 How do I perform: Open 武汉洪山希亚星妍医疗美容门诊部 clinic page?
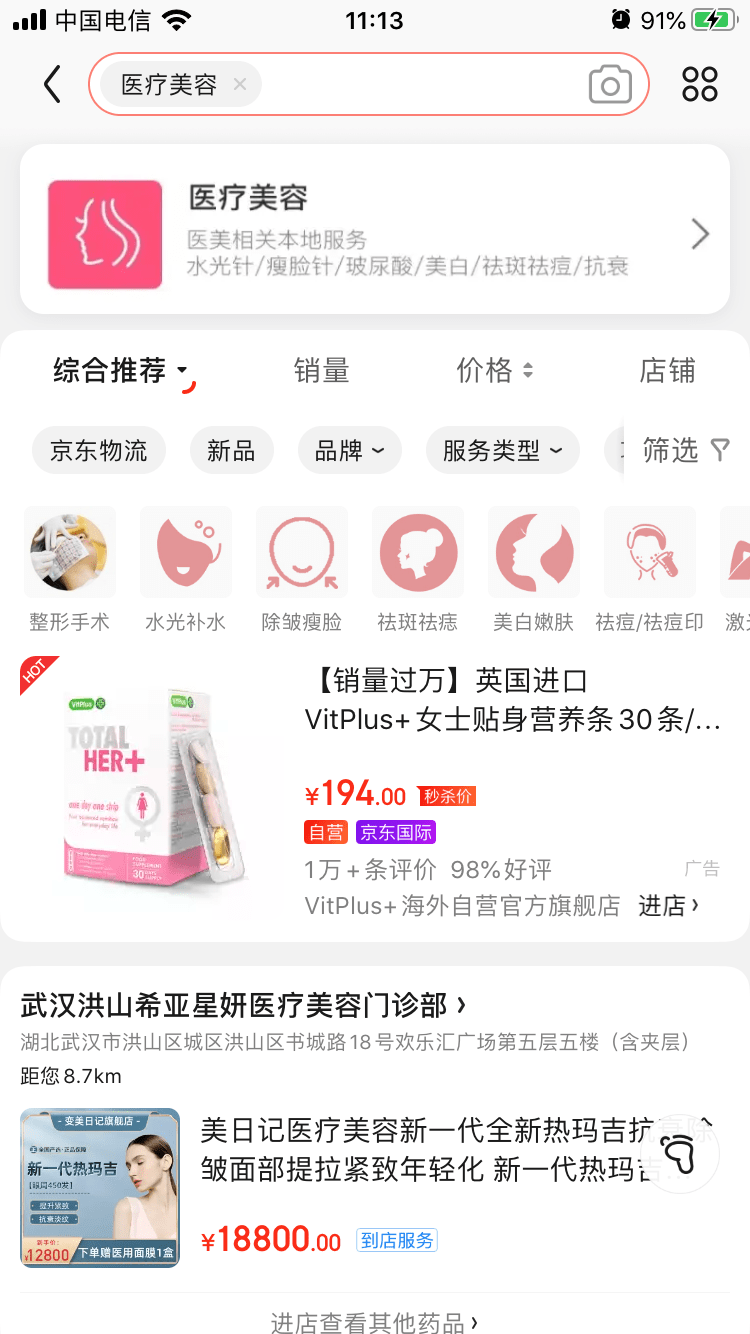point(243,1004)
